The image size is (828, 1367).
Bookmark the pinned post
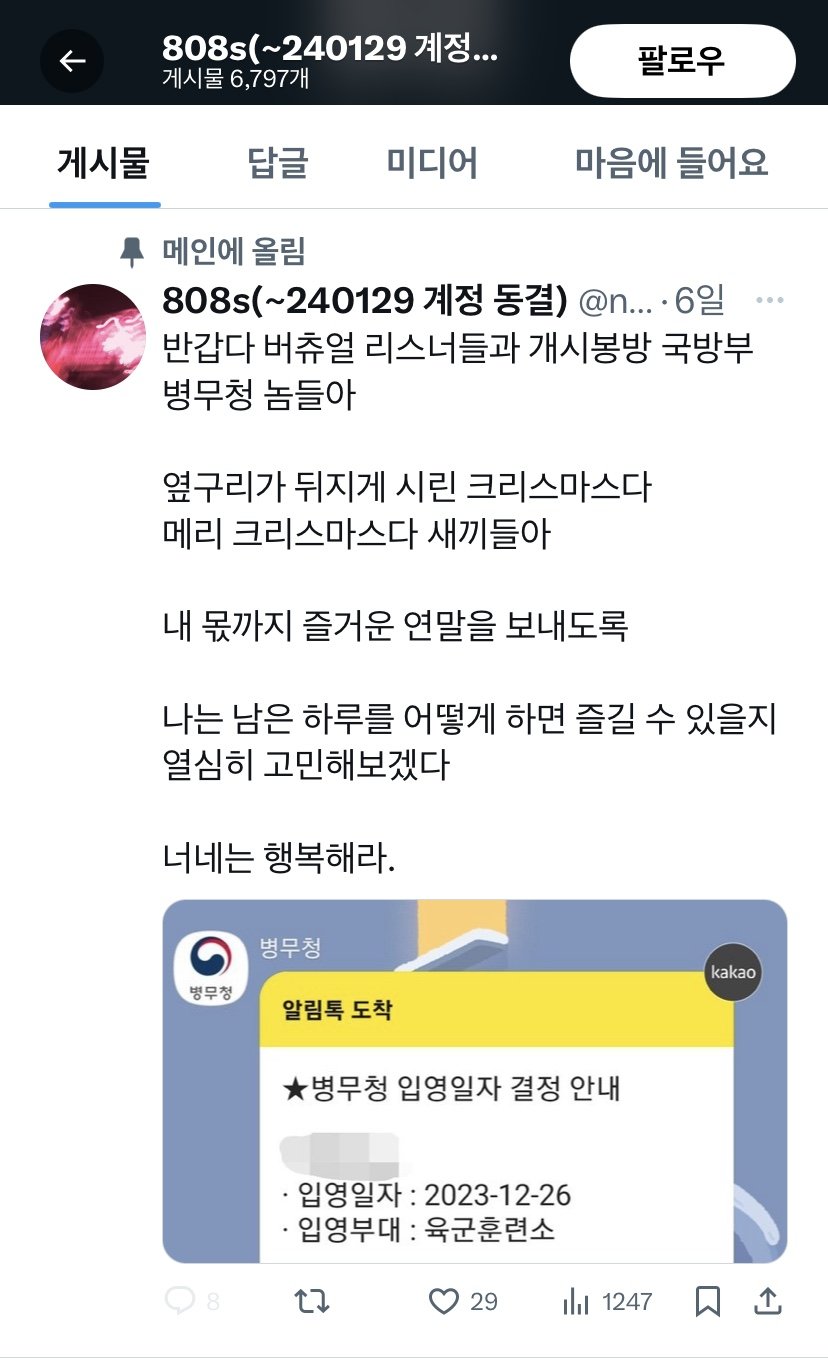click(707, 1301)
